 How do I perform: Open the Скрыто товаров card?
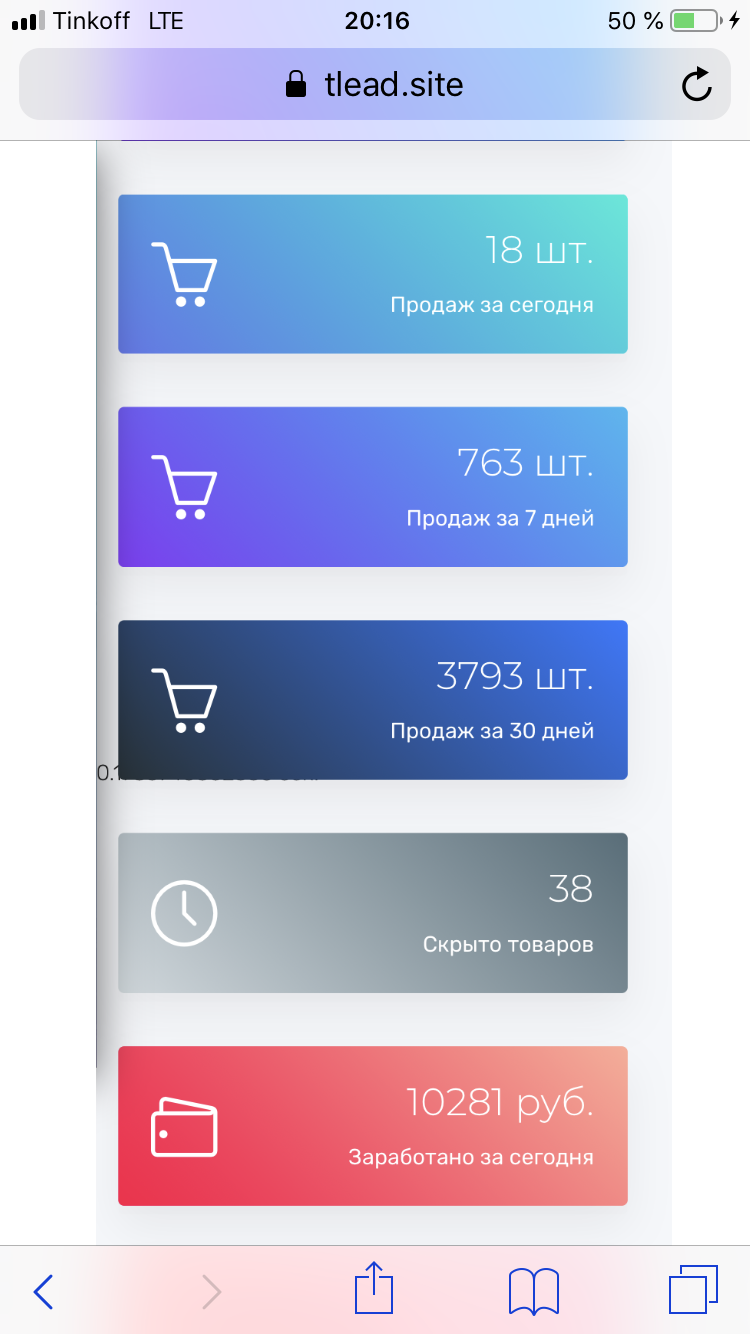click(x=373, y=913)
